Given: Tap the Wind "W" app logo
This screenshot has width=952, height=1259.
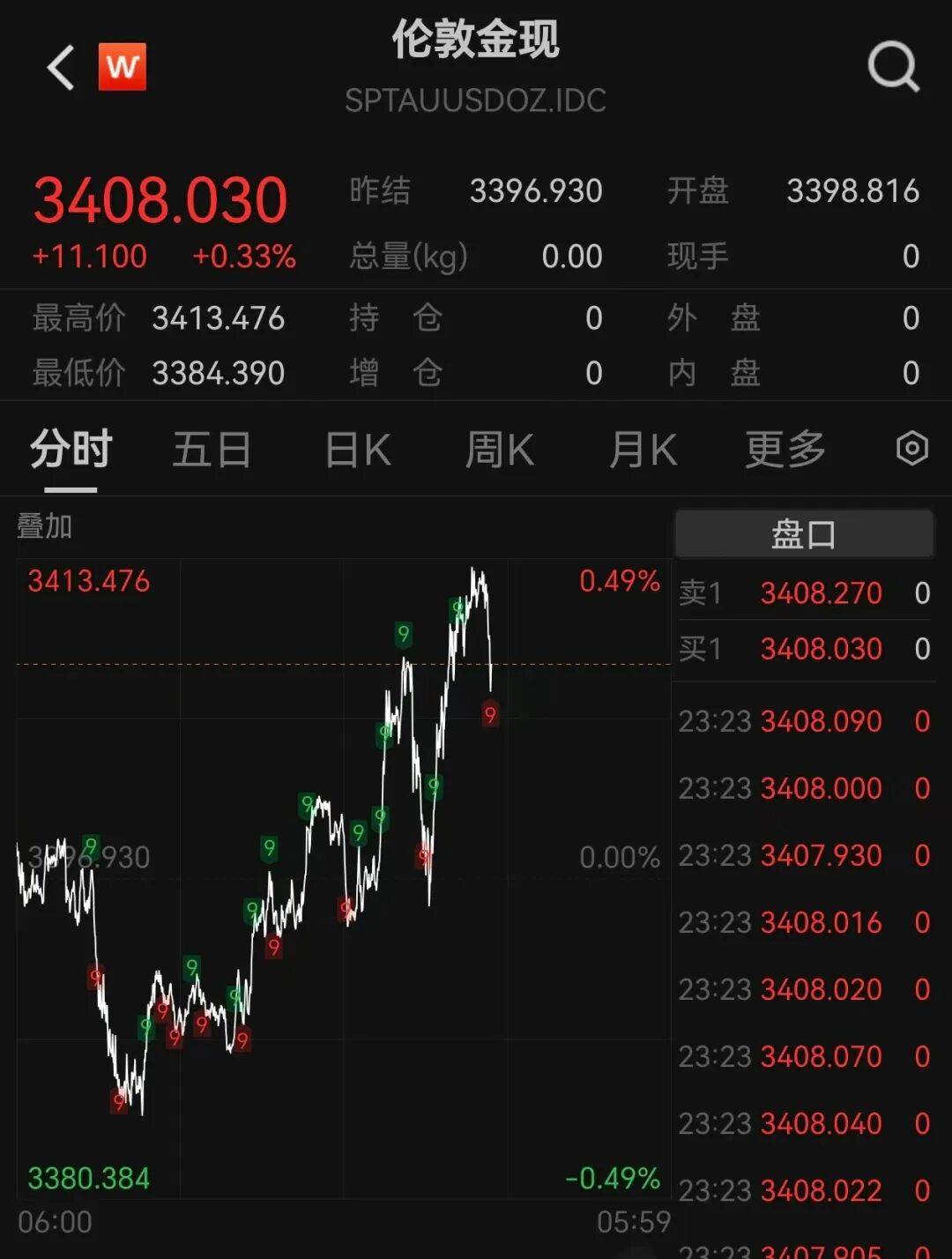Looking at the screenshot, I should (x=122, y=67).
